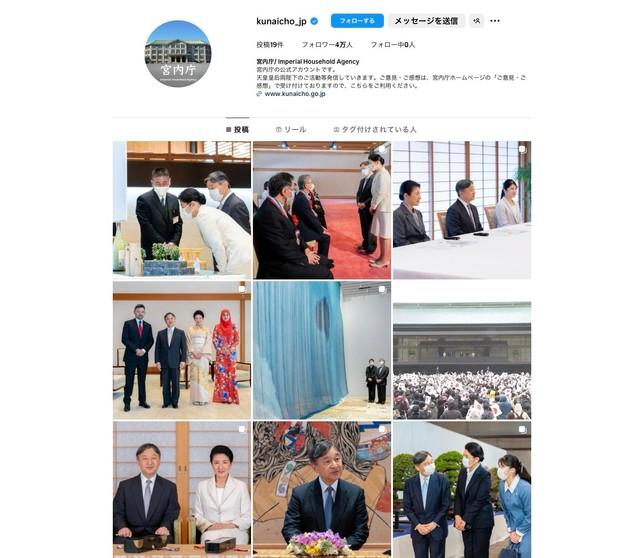The width and height of the screenshot is (640, 558).
Task: Open the post showing the crowd at palace
Action: click(461, 349)
